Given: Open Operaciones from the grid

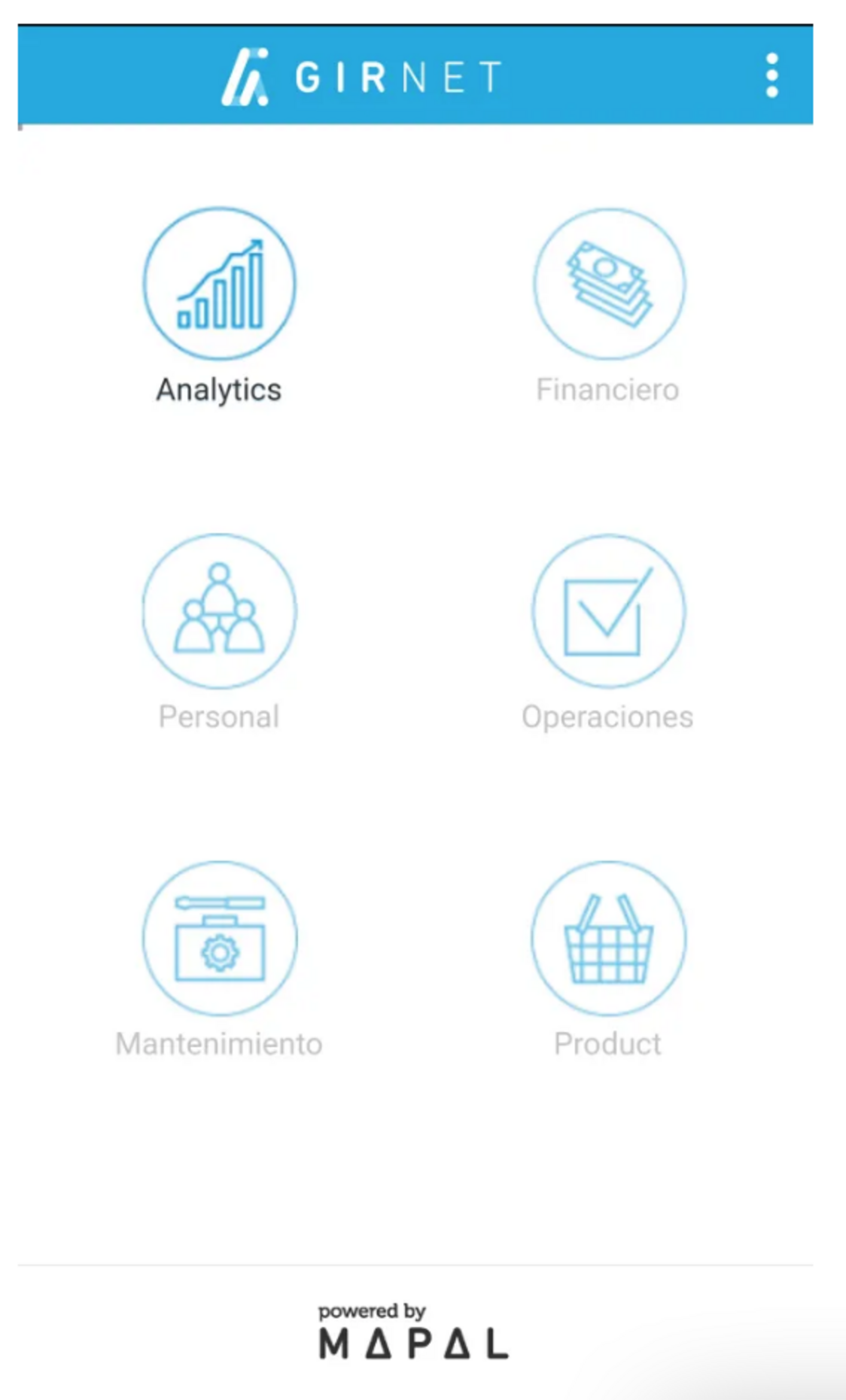Looking at the screenshot, I should point(609,611).
